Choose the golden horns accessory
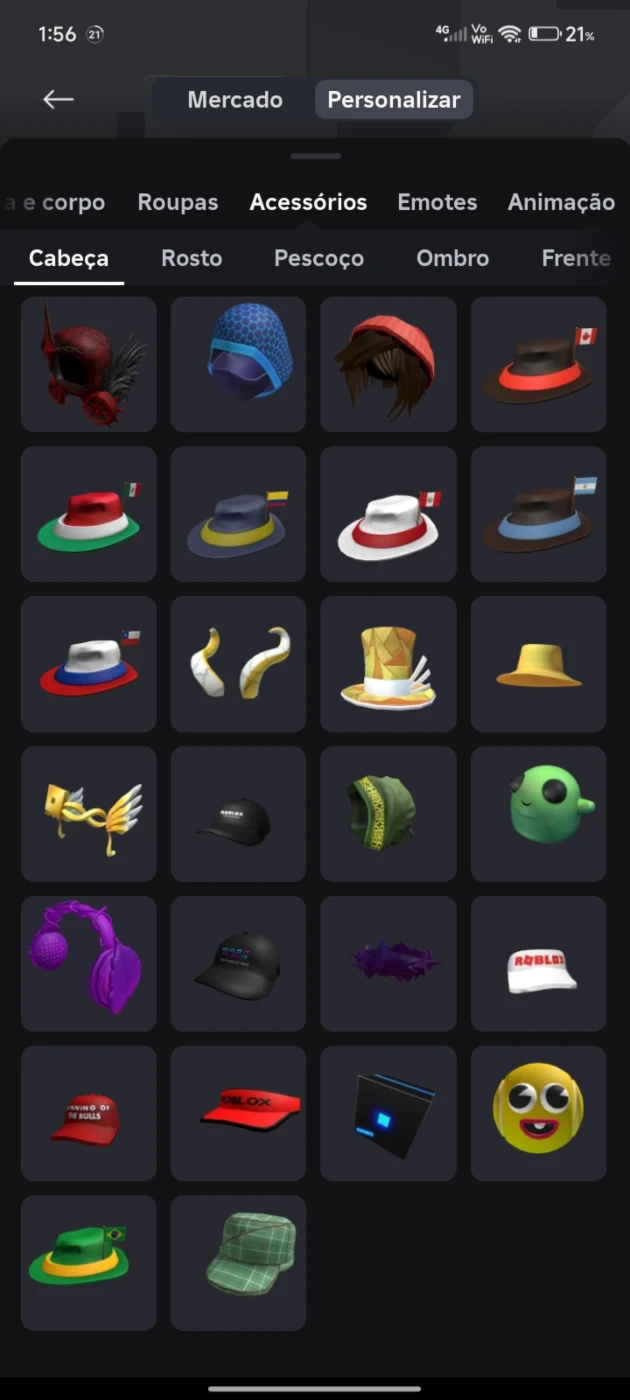Viewport: 630px width, 1400px height. 239,664
